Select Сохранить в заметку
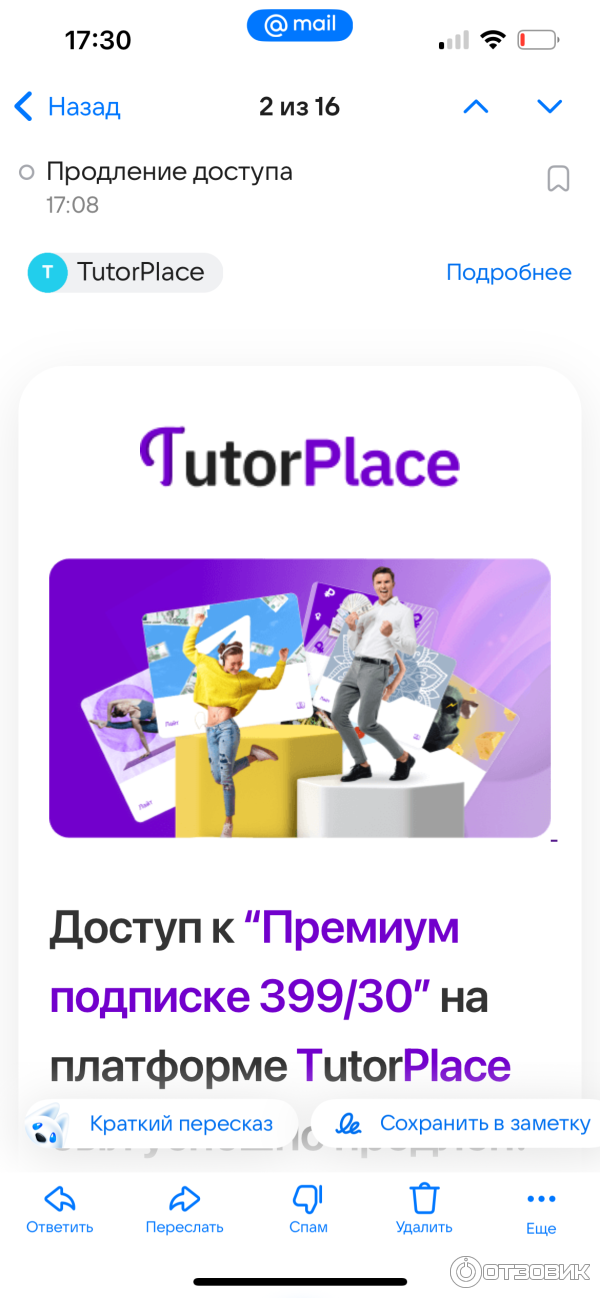 [x=462, y=1124]
